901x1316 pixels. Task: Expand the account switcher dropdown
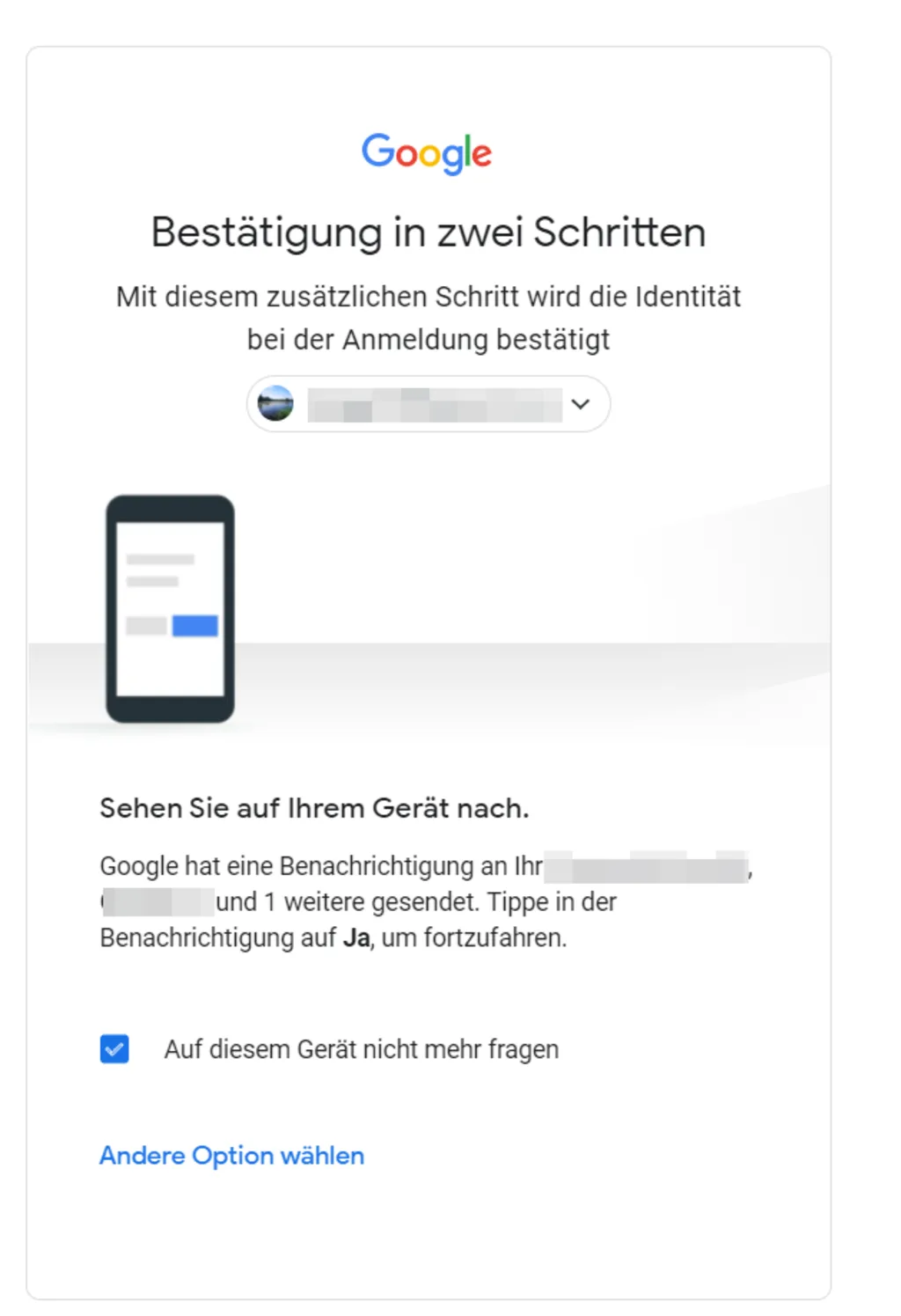pos(579,404)
